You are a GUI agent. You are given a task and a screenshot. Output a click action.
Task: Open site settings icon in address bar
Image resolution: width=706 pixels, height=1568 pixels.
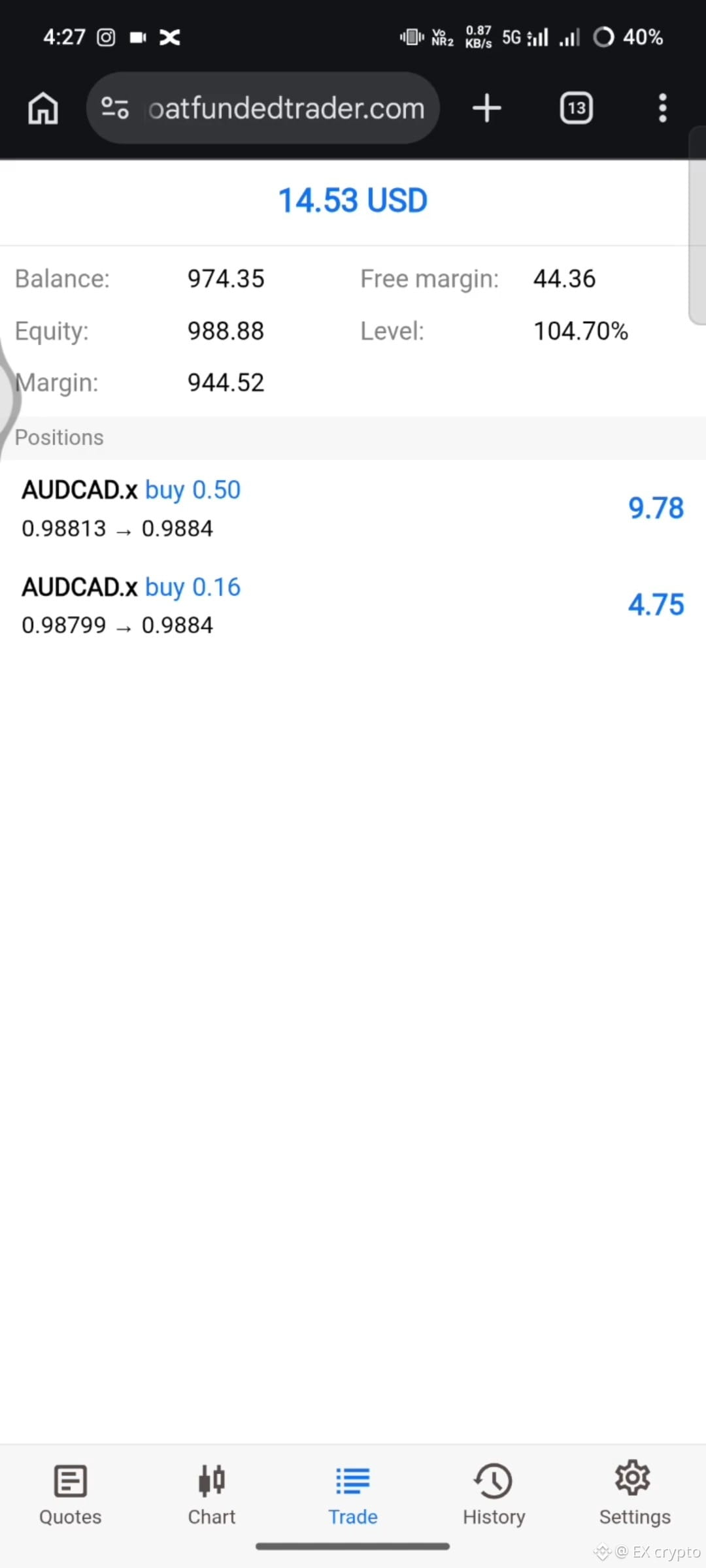tap(115, 108)
